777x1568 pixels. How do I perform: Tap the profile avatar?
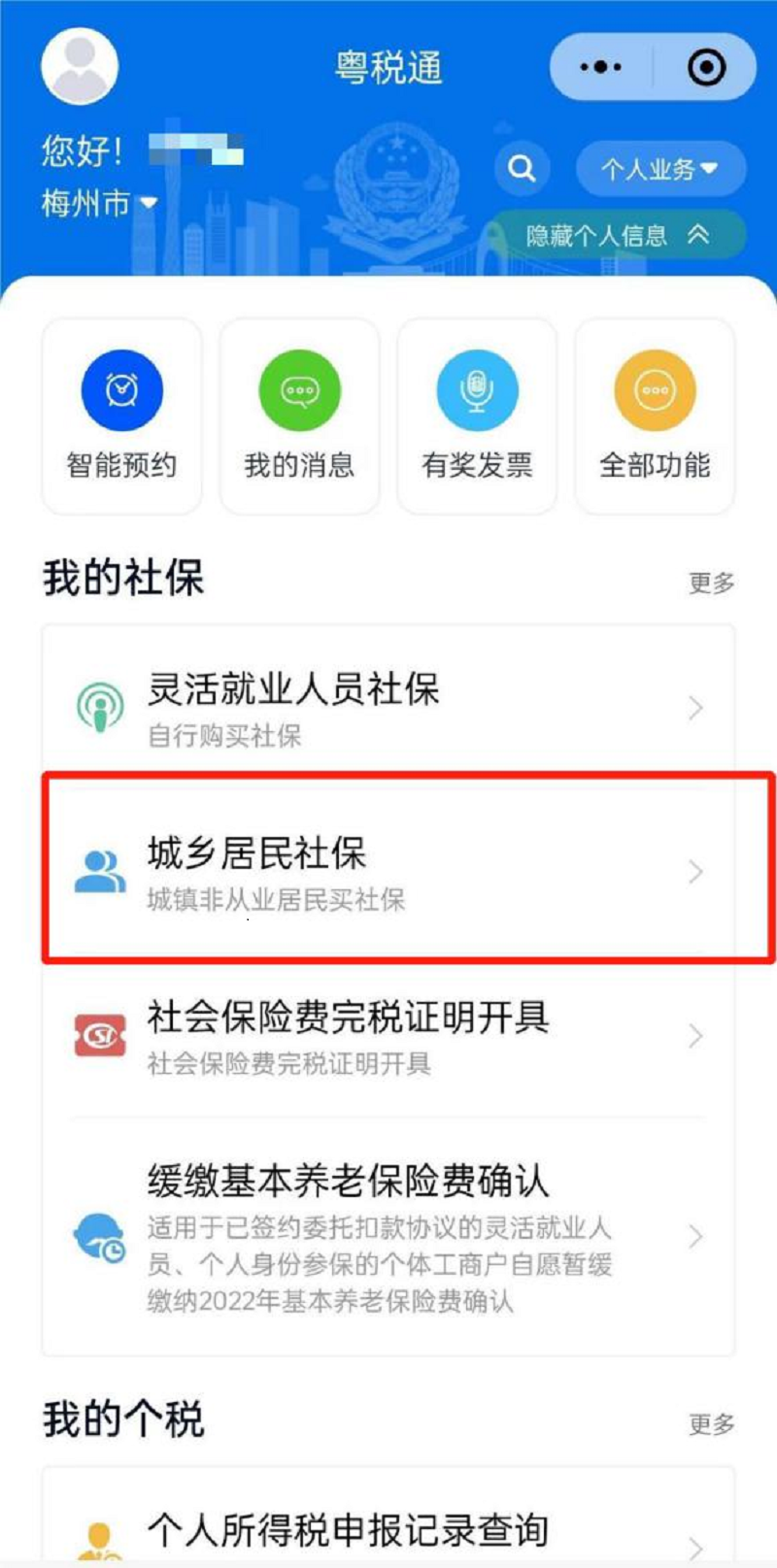pyautogui.click(x=80, y=66)
